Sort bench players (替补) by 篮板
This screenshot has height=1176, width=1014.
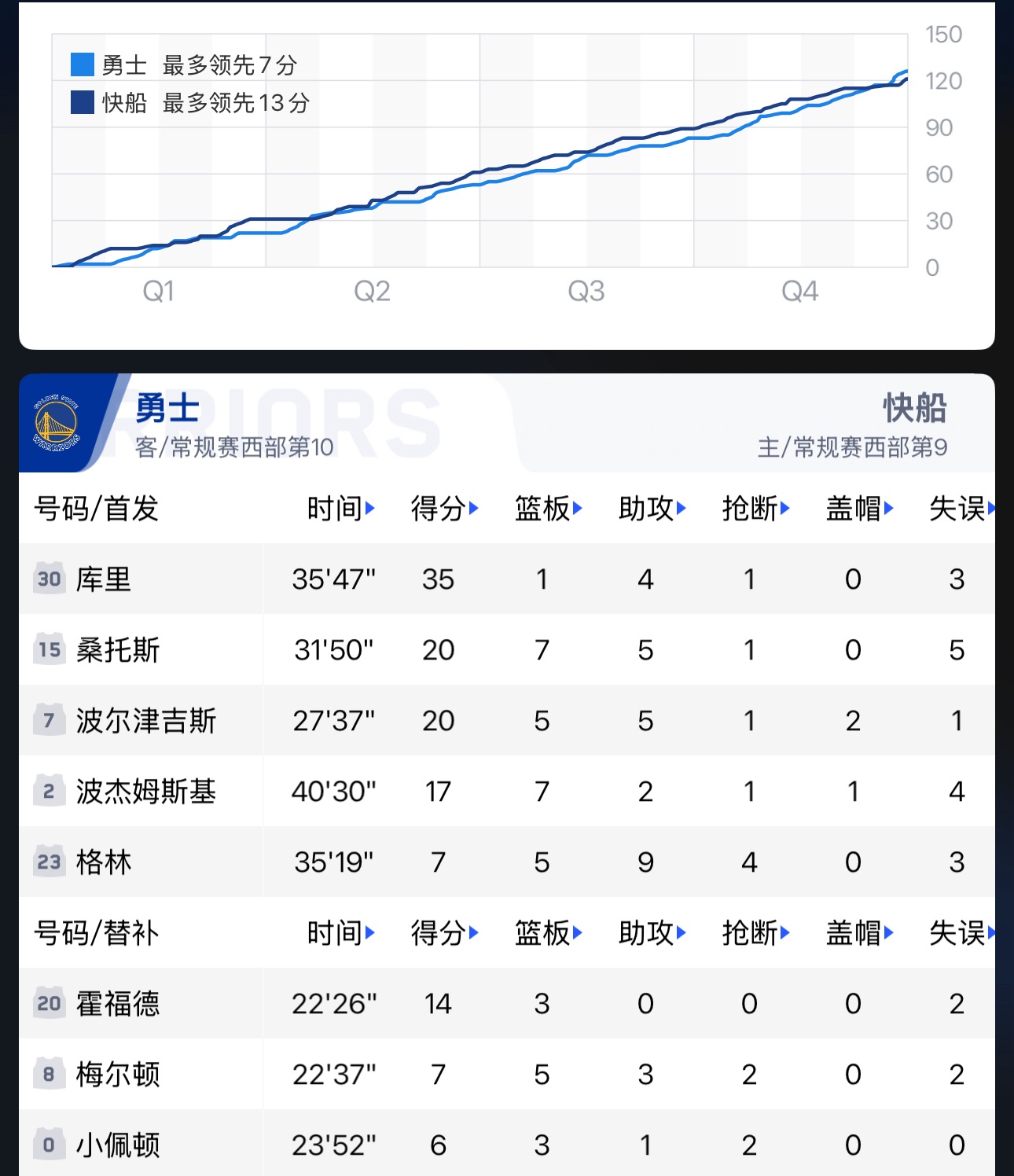(x=549, y=933)
